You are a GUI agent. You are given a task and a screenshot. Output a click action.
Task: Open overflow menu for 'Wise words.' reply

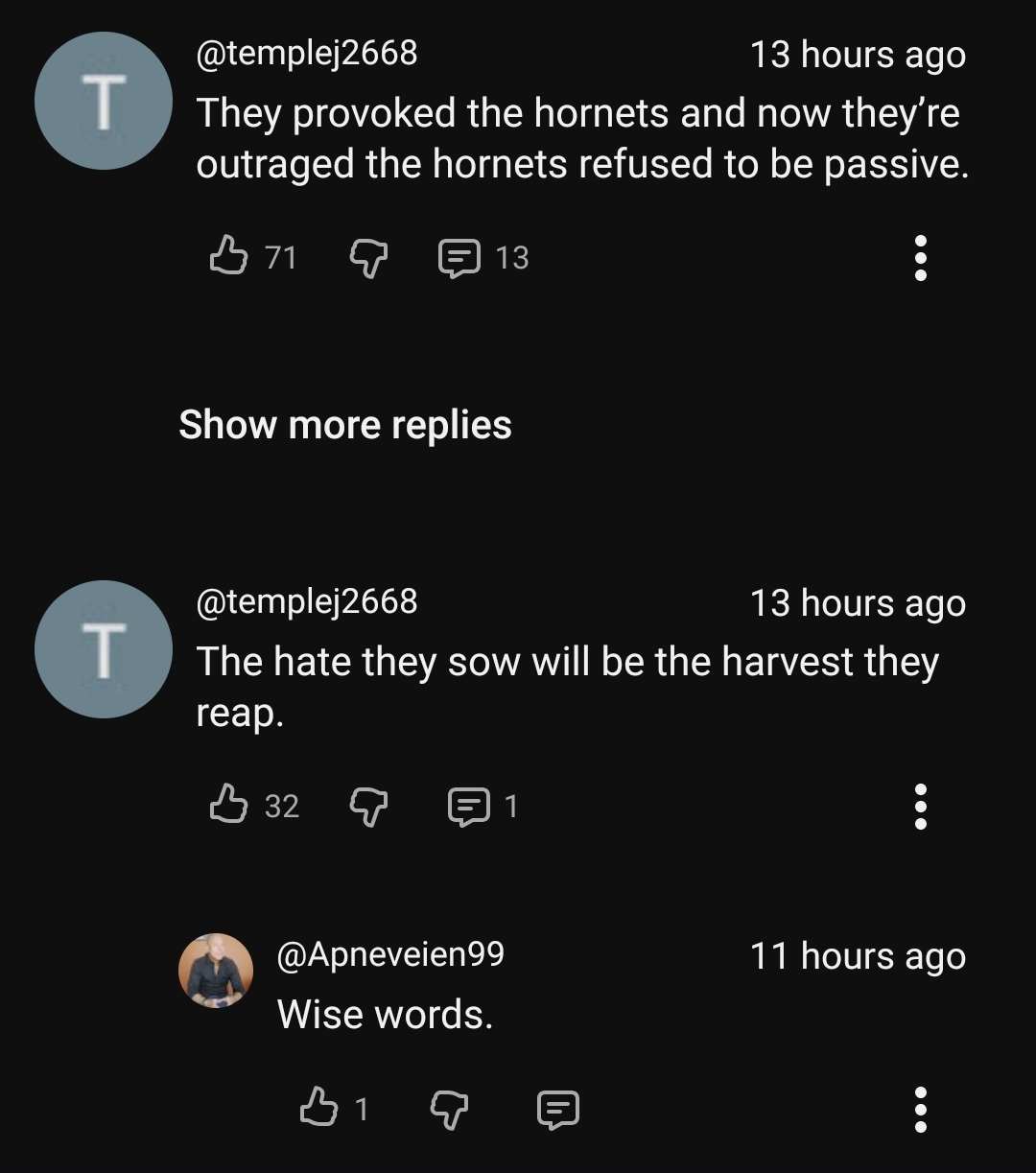(x=920, y=1109)
